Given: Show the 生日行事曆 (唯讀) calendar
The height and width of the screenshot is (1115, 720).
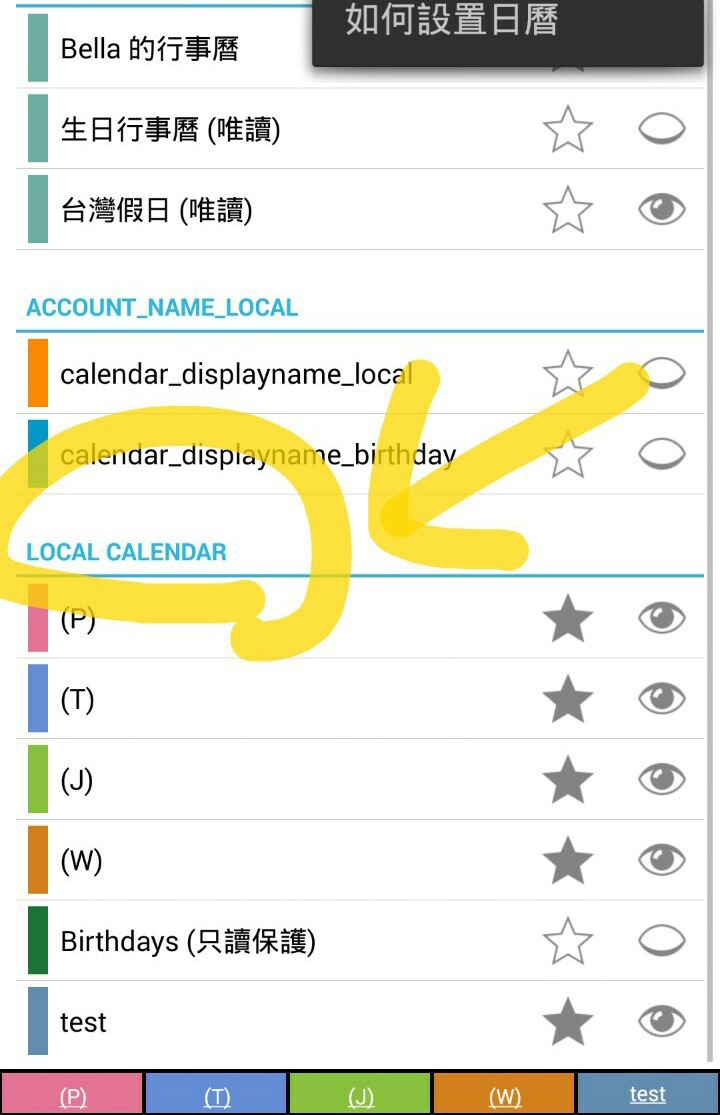Looking at the screenshot, I should coord(661,129).
